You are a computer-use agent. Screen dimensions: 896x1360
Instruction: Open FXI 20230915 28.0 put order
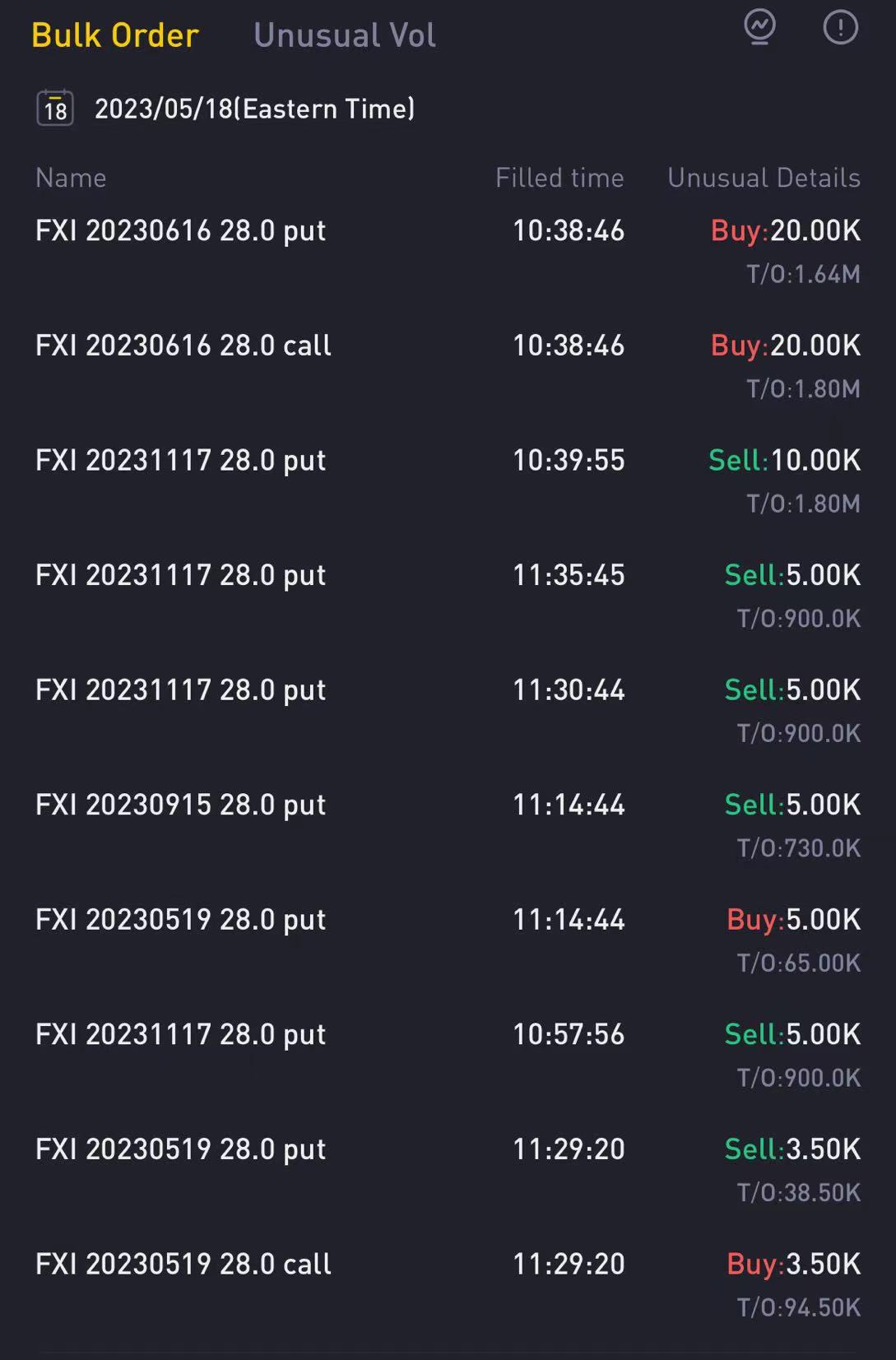[x=181, y=805]
